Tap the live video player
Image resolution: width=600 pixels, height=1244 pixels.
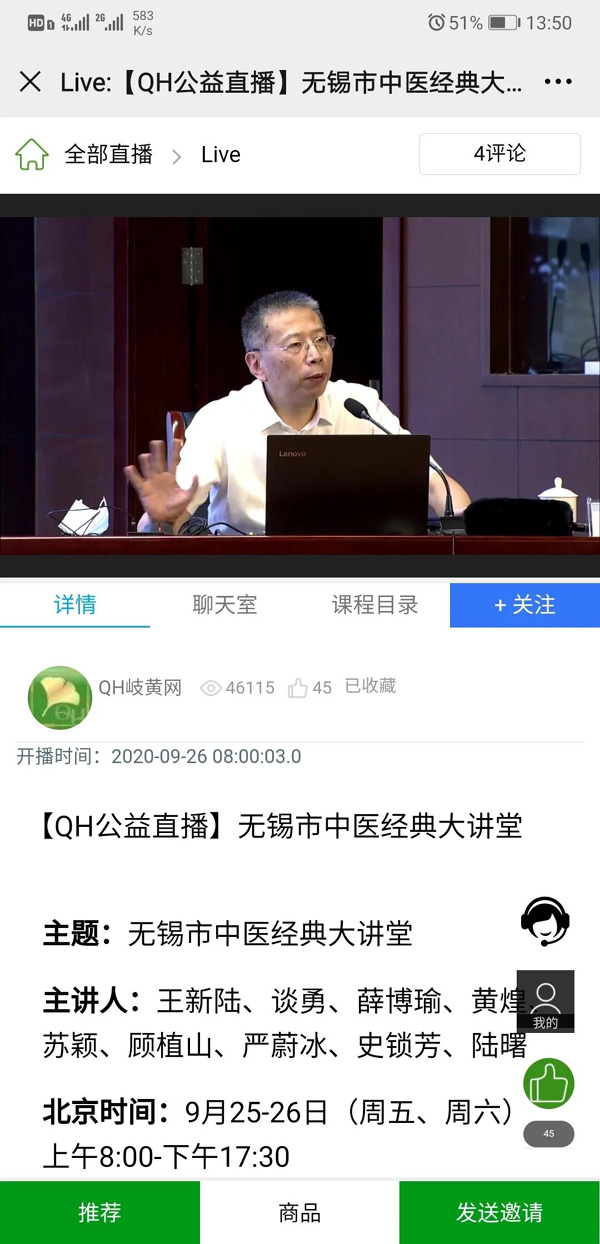[300, 385]
